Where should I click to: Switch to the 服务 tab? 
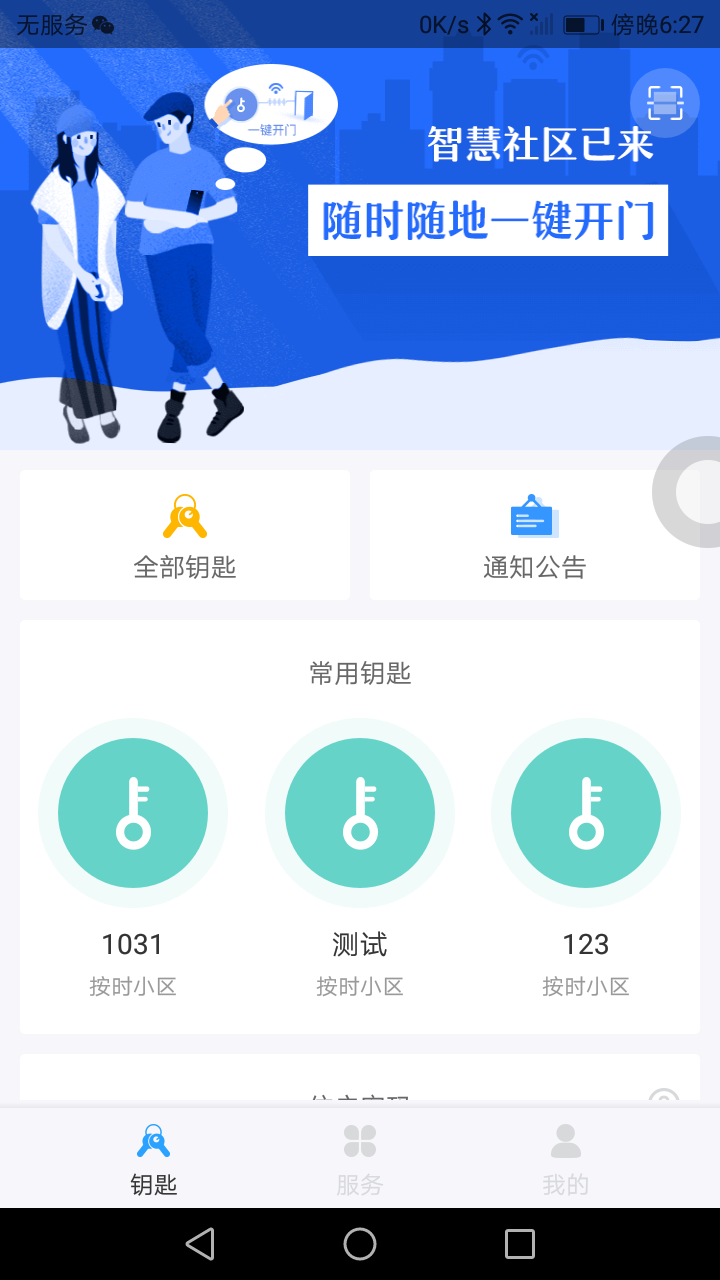[360, 1158]
